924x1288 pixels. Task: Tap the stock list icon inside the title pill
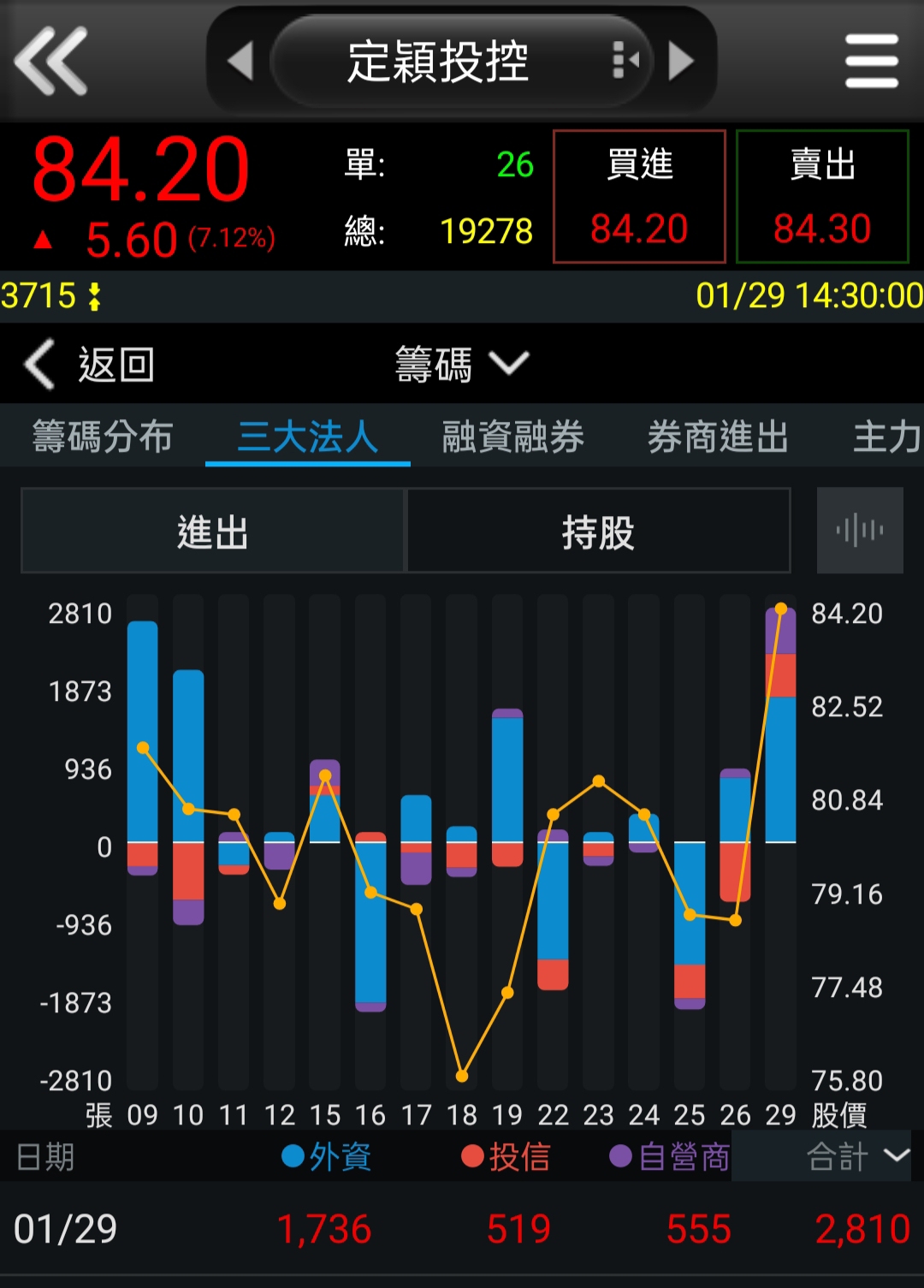pos(624,60)
